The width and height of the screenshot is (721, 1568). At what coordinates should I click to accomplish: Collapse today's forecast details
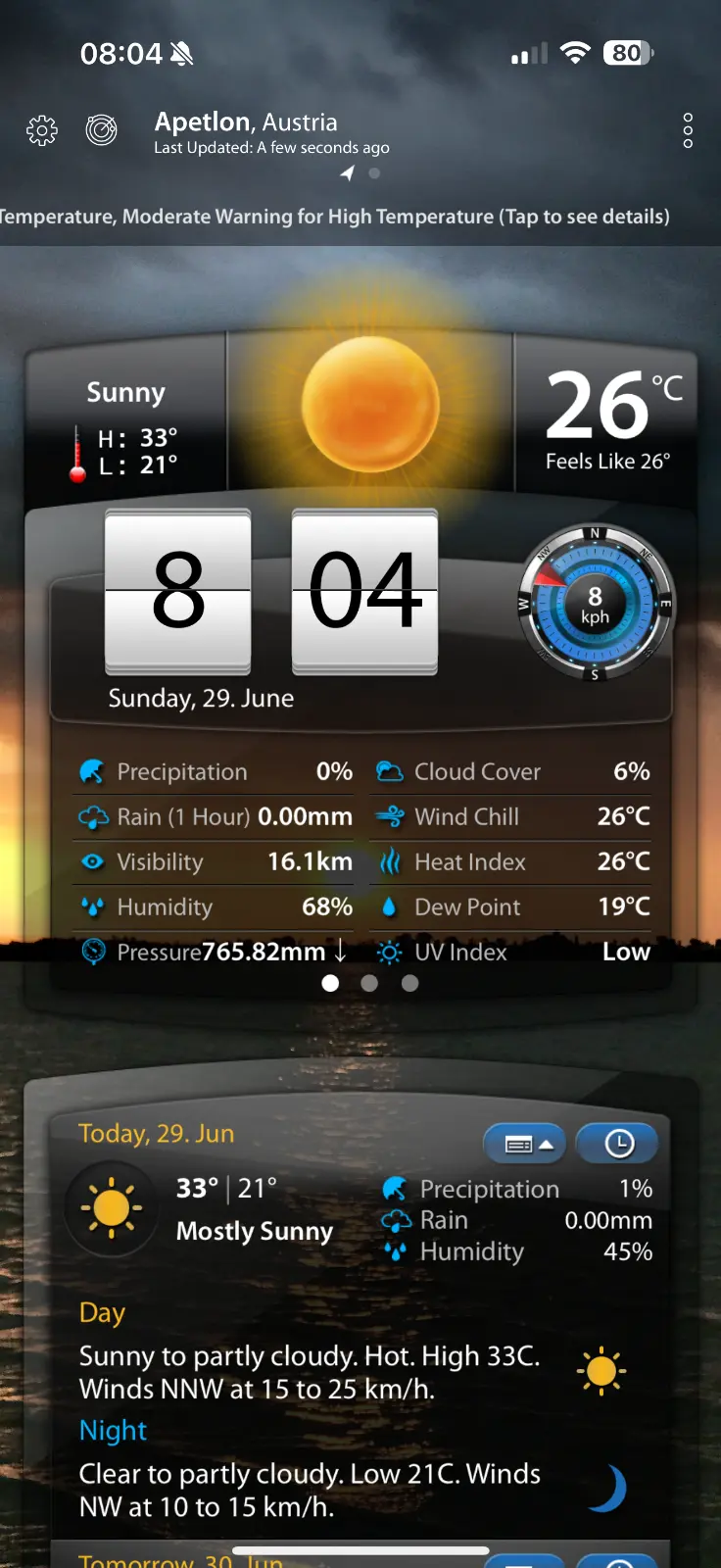click(525, 1144)
